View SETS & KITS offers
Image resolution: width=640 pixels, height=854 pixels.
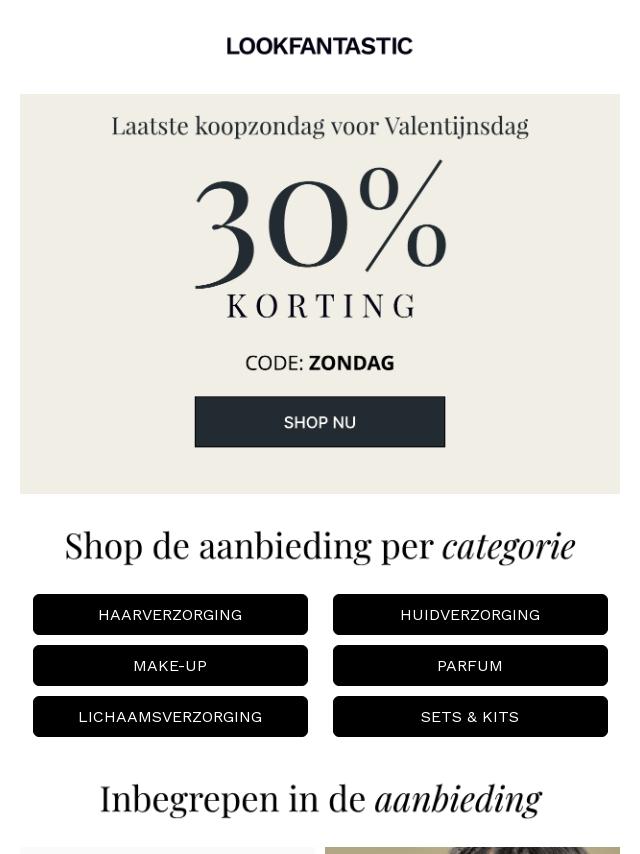[470, 716]
